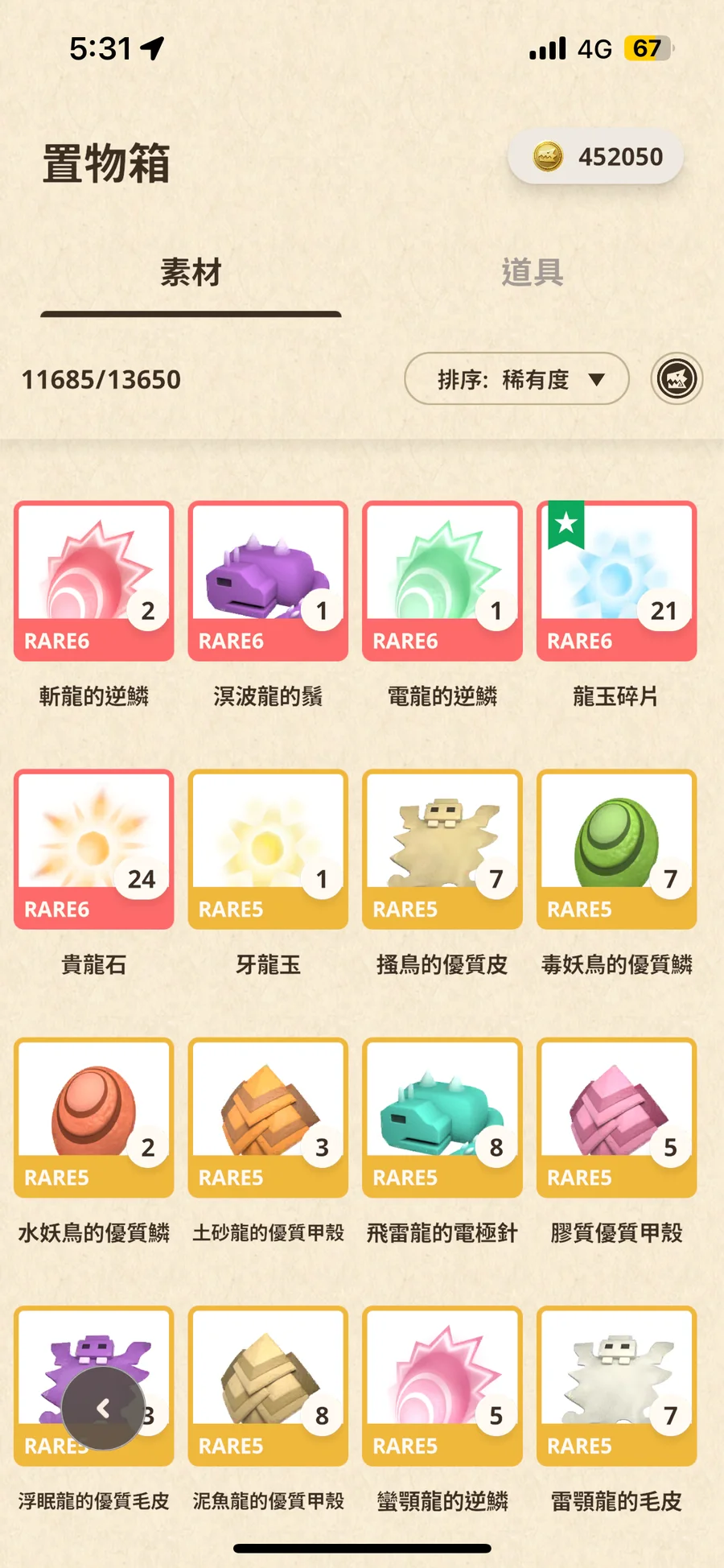Open 水妖鳥的優質鱗 details

[x=94, y=1117]
